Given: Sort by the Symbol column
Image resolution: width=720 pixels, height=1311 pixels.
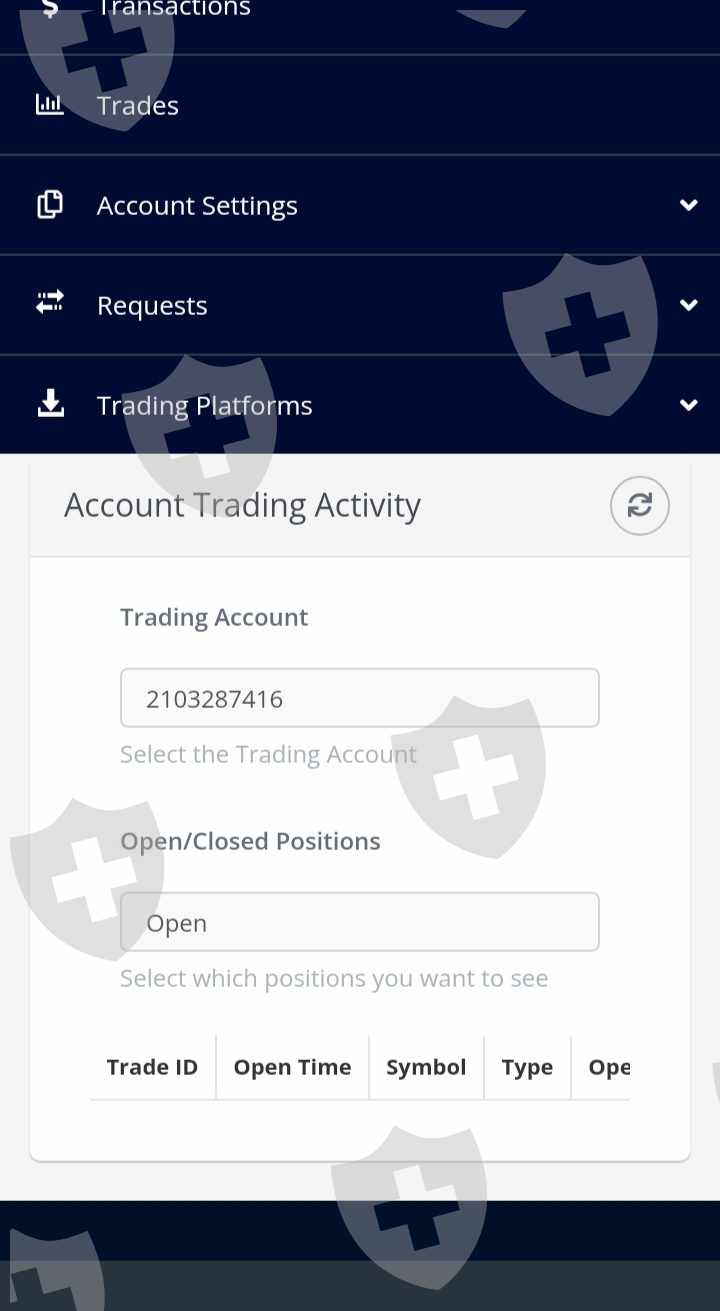Looking at the screenshot, I should pyautogui.click(x=426, y=1067).
